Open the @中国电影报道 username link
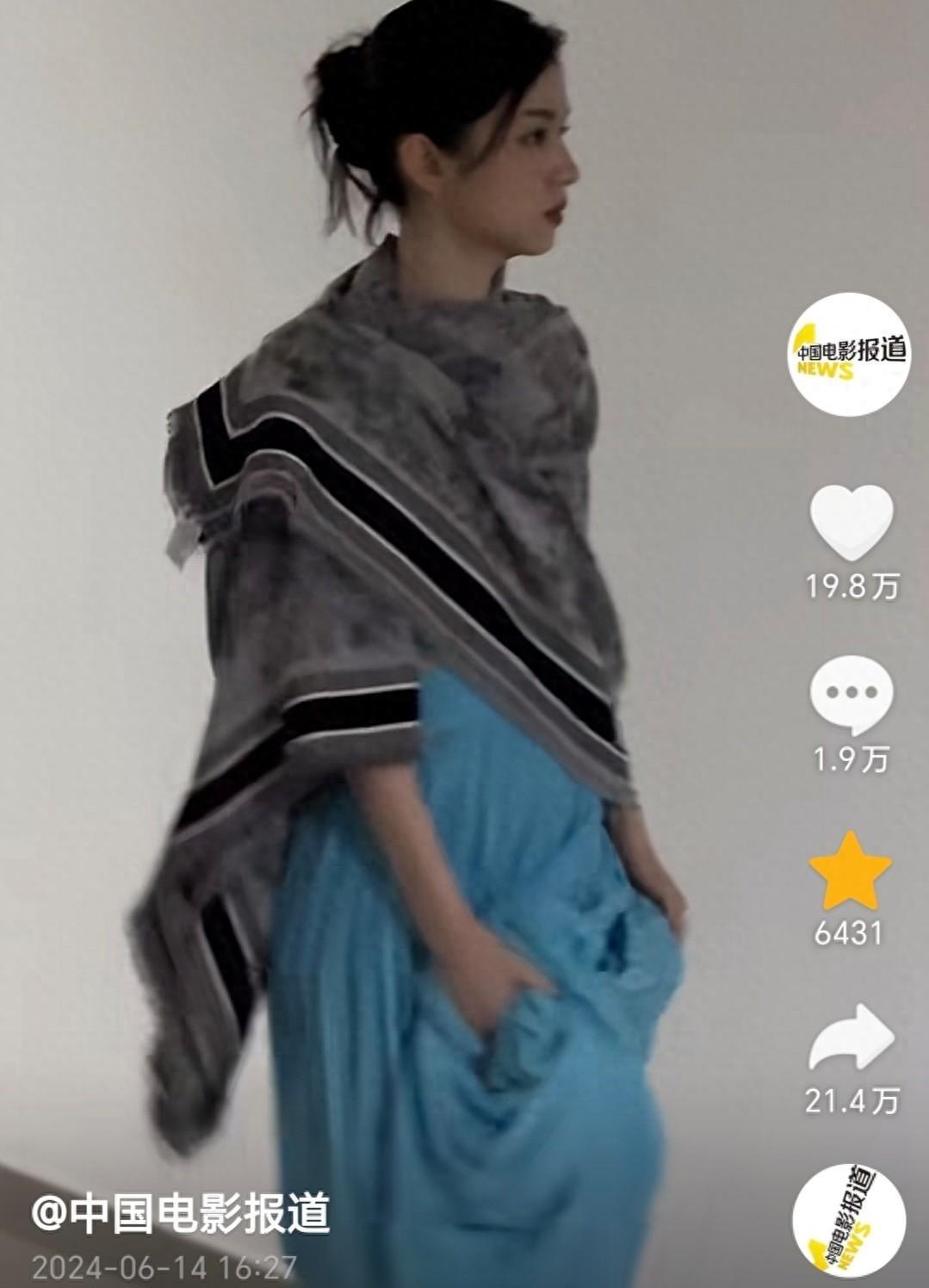The image size is (929, 1288). [181, 1214]
